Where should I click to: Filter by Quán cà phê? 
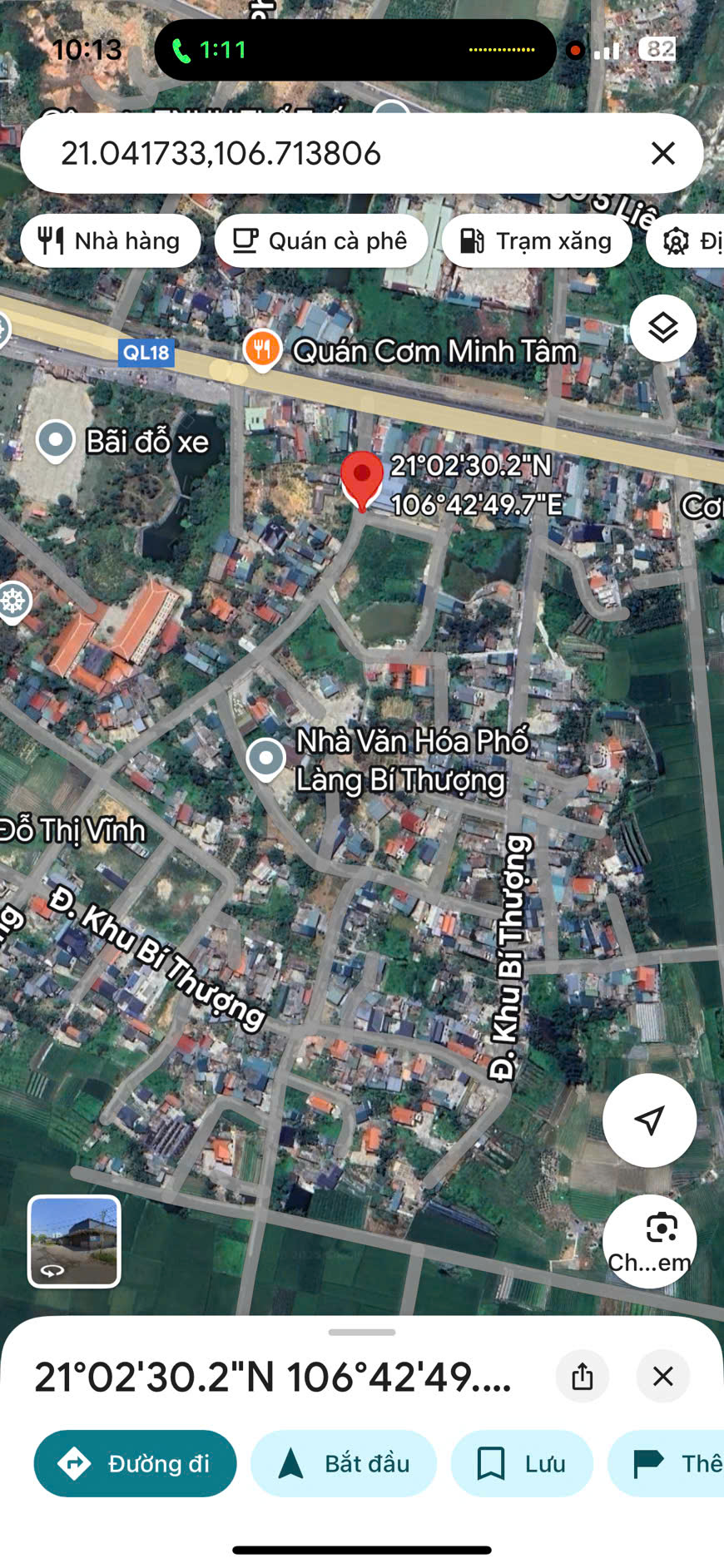[x=321, y=241]
